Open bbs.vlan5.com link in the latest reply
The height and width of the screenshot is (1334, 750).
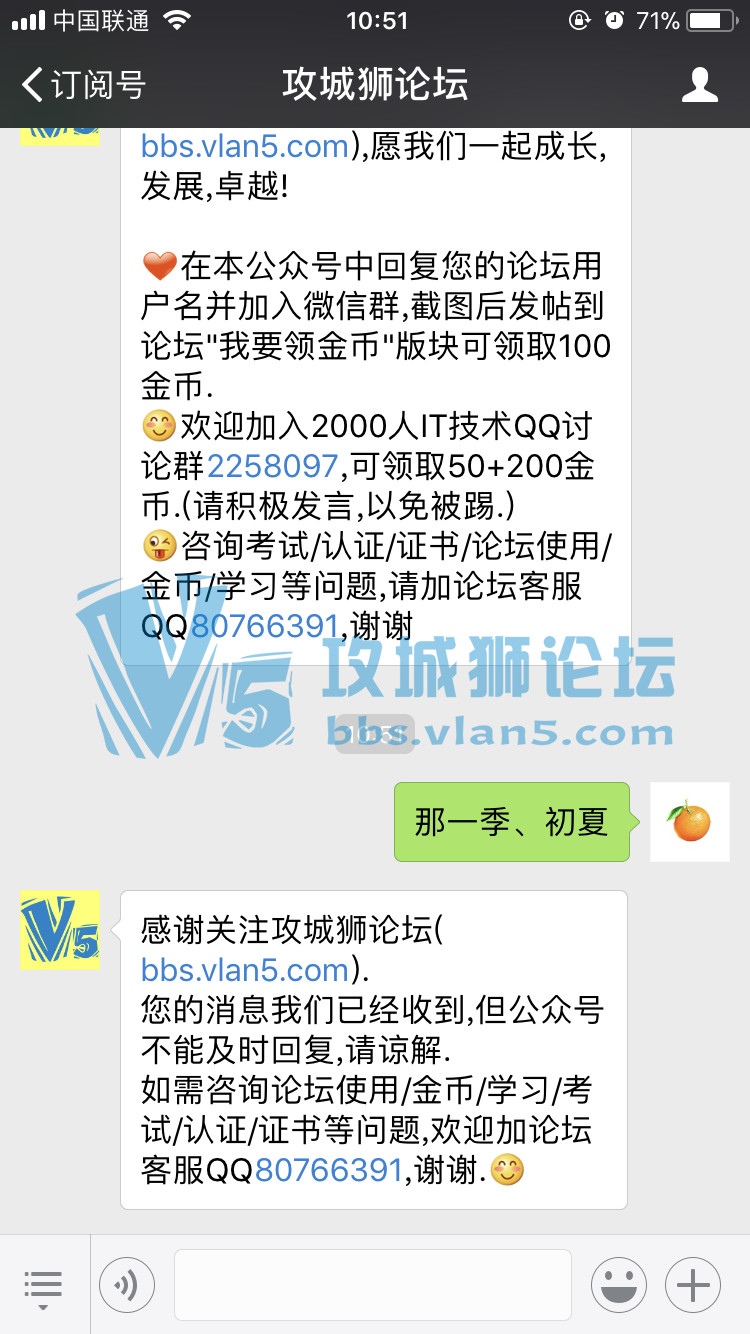(245, 970)
